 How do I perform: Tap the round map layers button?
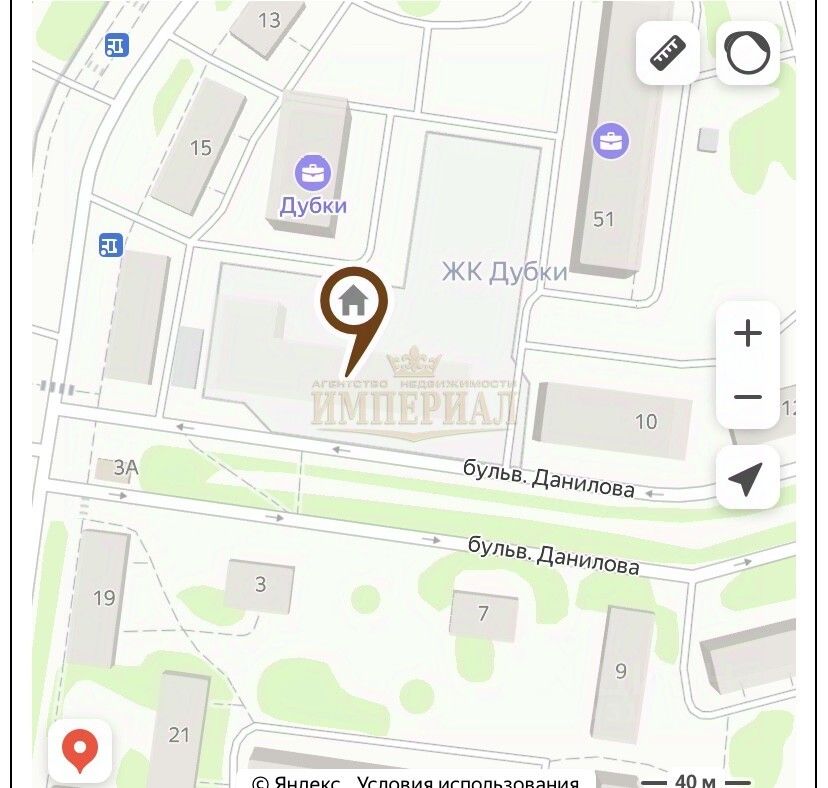[748, 54]
